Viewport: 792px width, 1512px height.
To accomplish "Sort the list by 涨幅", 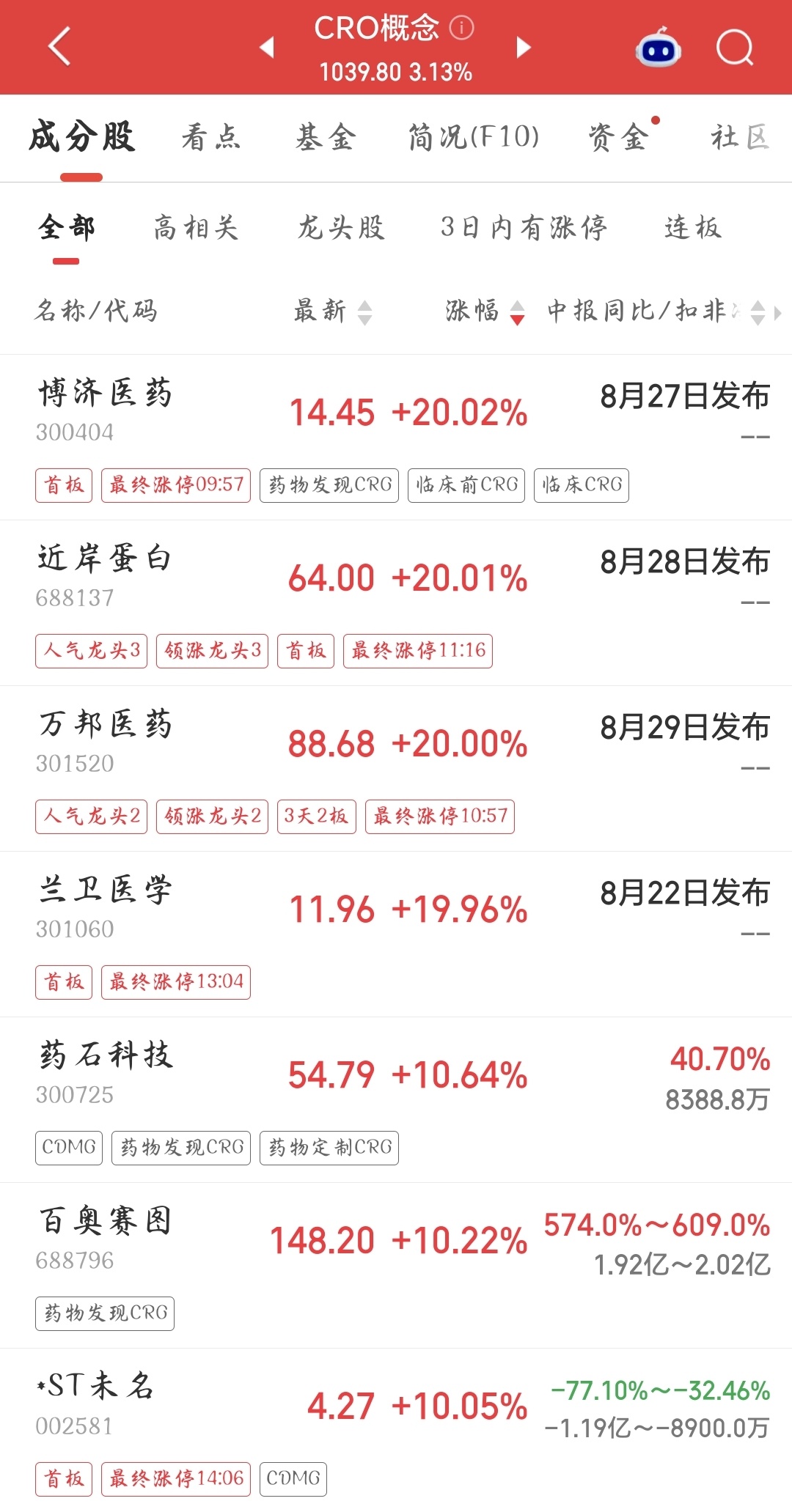I will click(485, 311).
